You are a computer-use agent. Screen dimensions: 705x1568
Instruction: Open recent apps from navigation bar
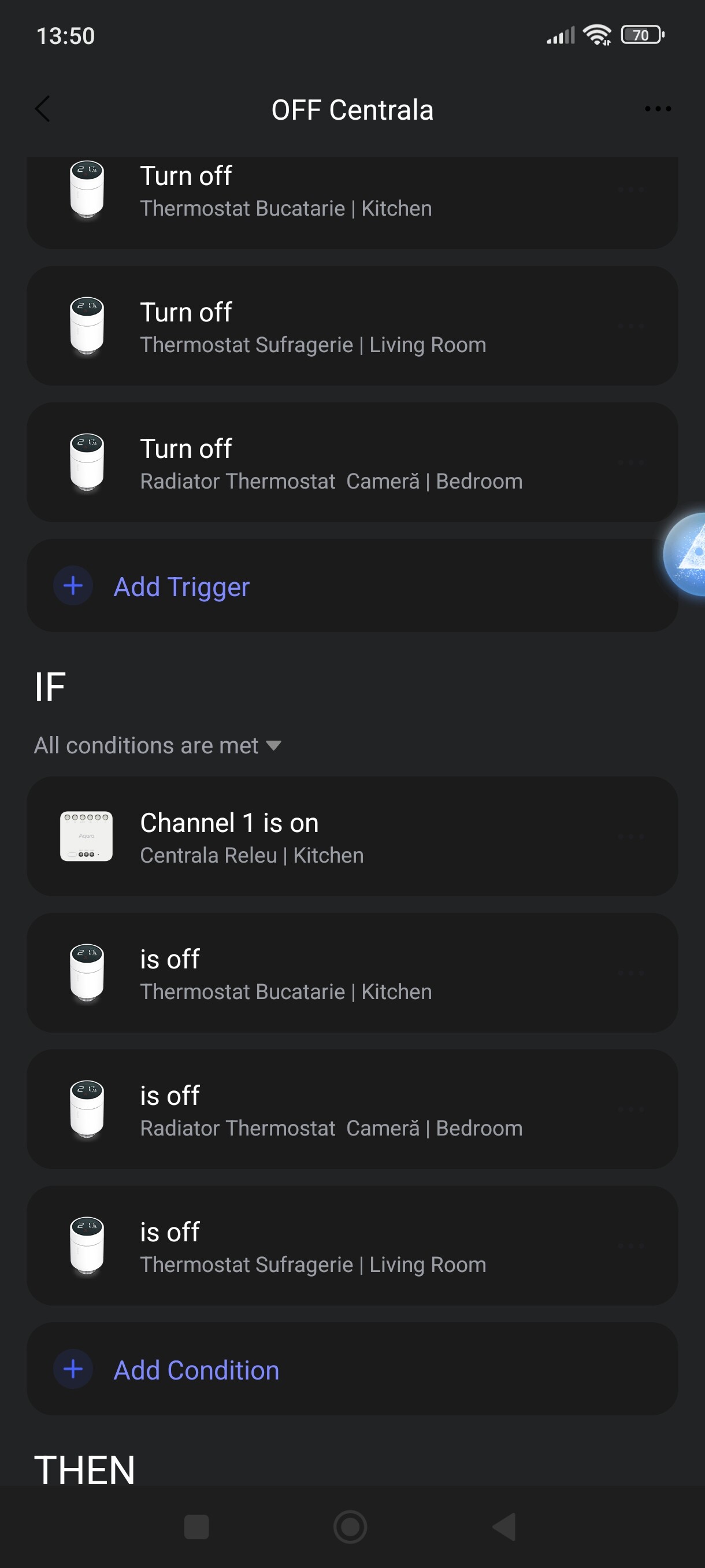[x=196, y=1526]
